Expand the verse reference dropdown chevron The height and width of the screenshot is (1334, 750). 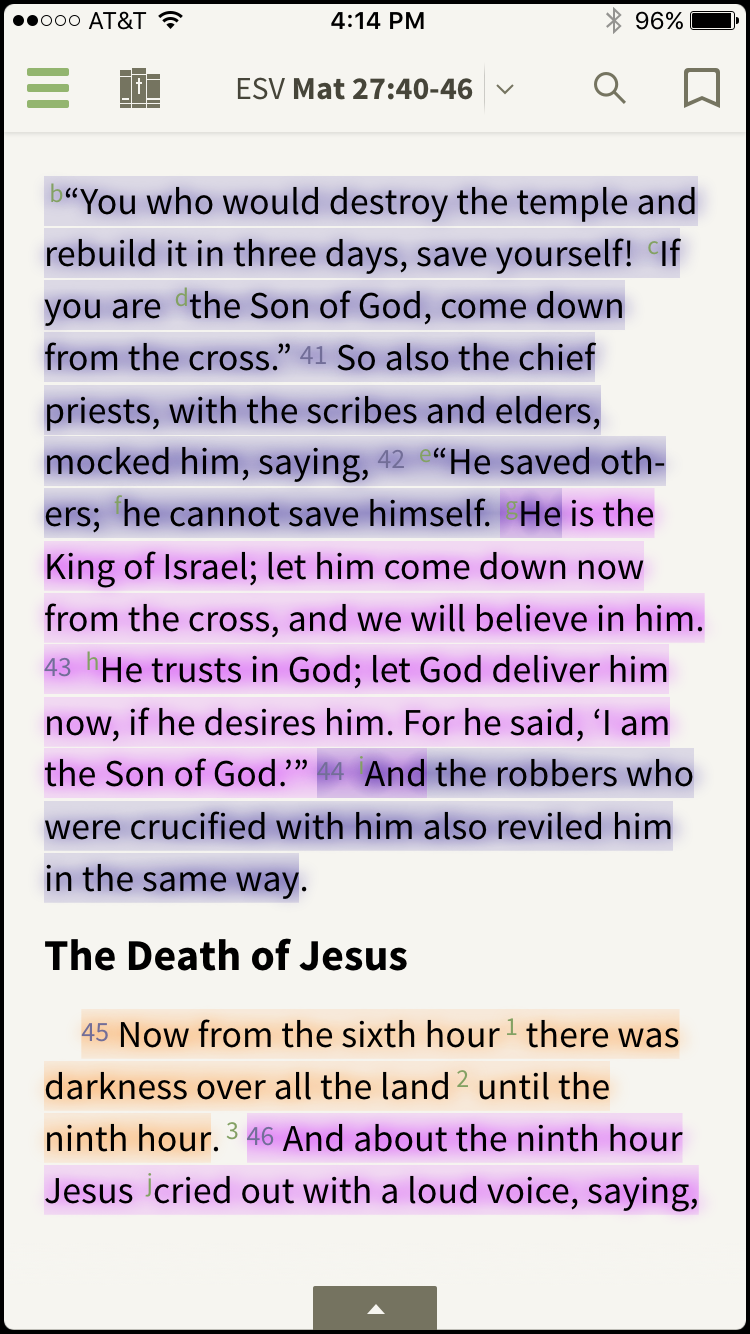click(x=505, y=89)
